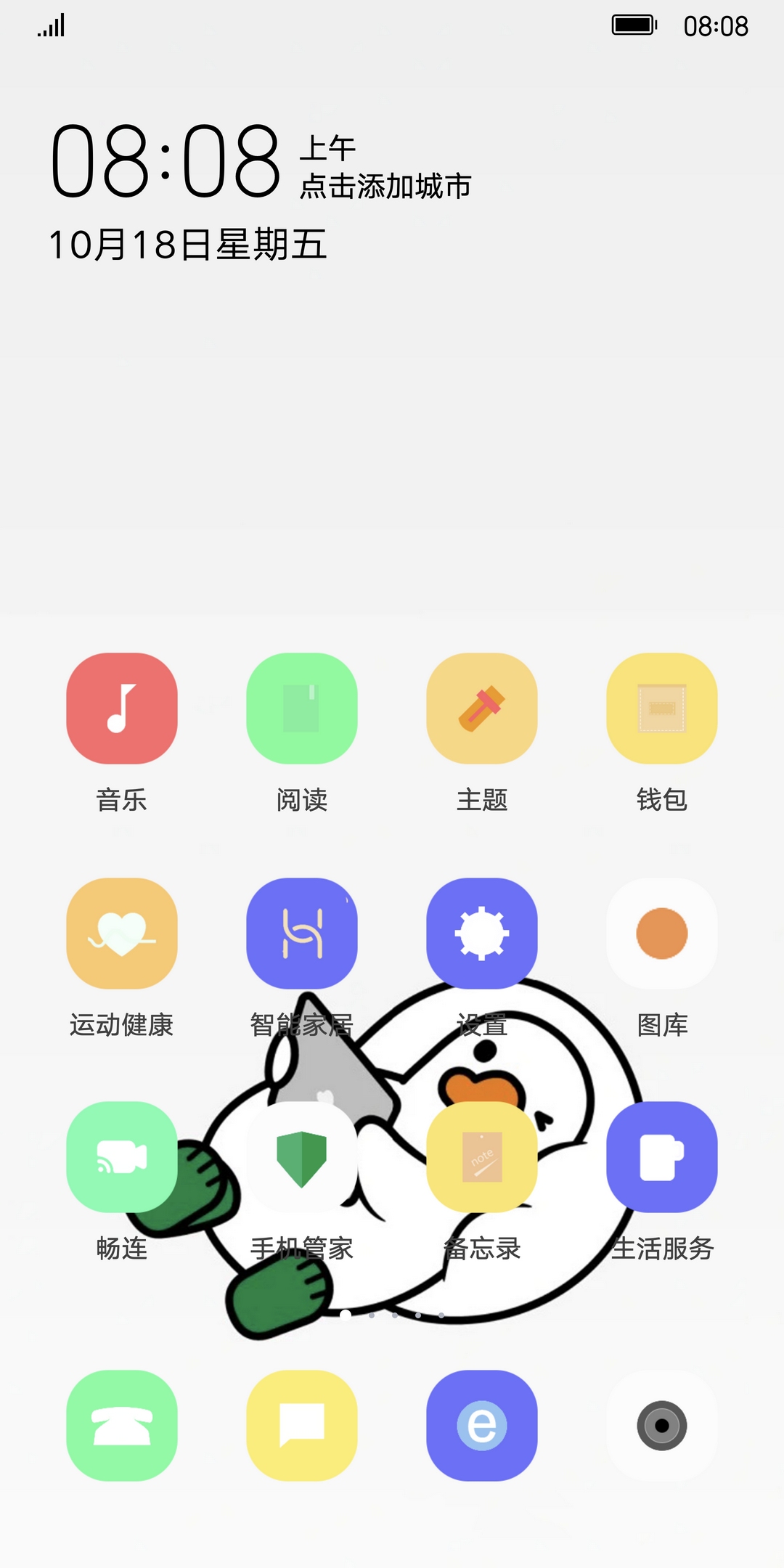Open the clock widget showing 08:08

click(x=166, y=161)
